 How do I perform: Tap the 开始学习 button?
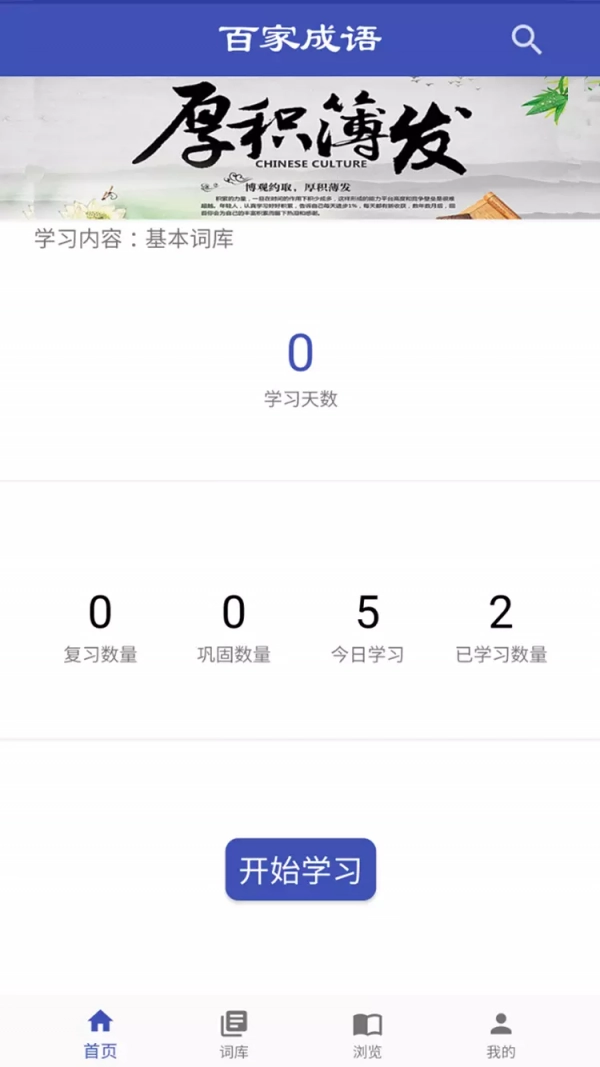pos(300,869)
